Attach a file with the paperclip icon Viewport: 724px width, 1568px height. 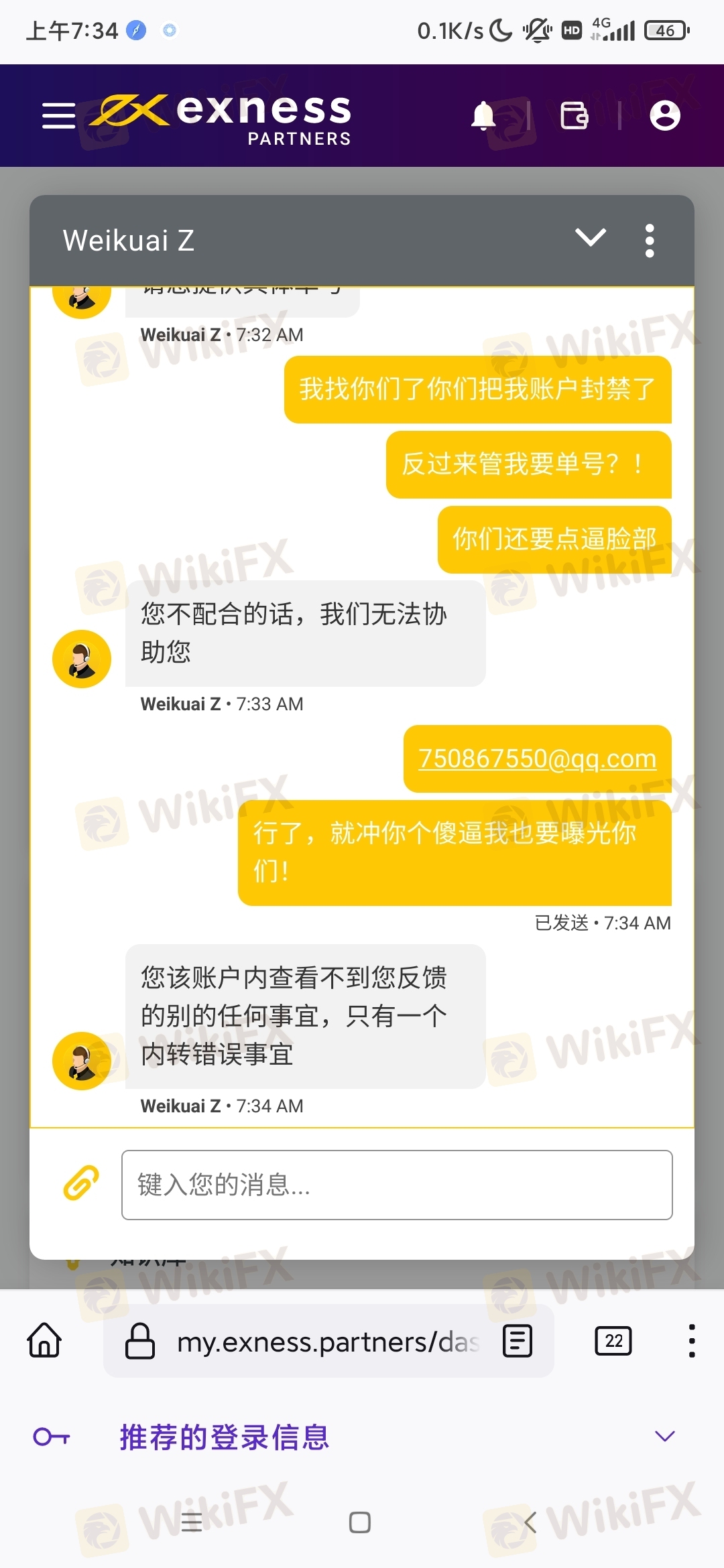81,1183
